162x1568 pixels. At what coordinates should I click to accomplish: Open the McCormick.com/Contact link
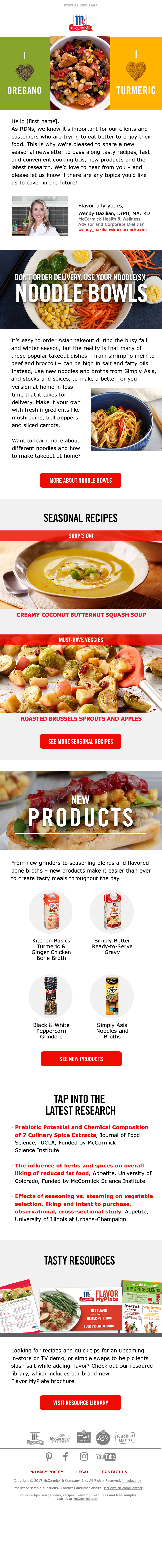click(x=123, y=1488)
